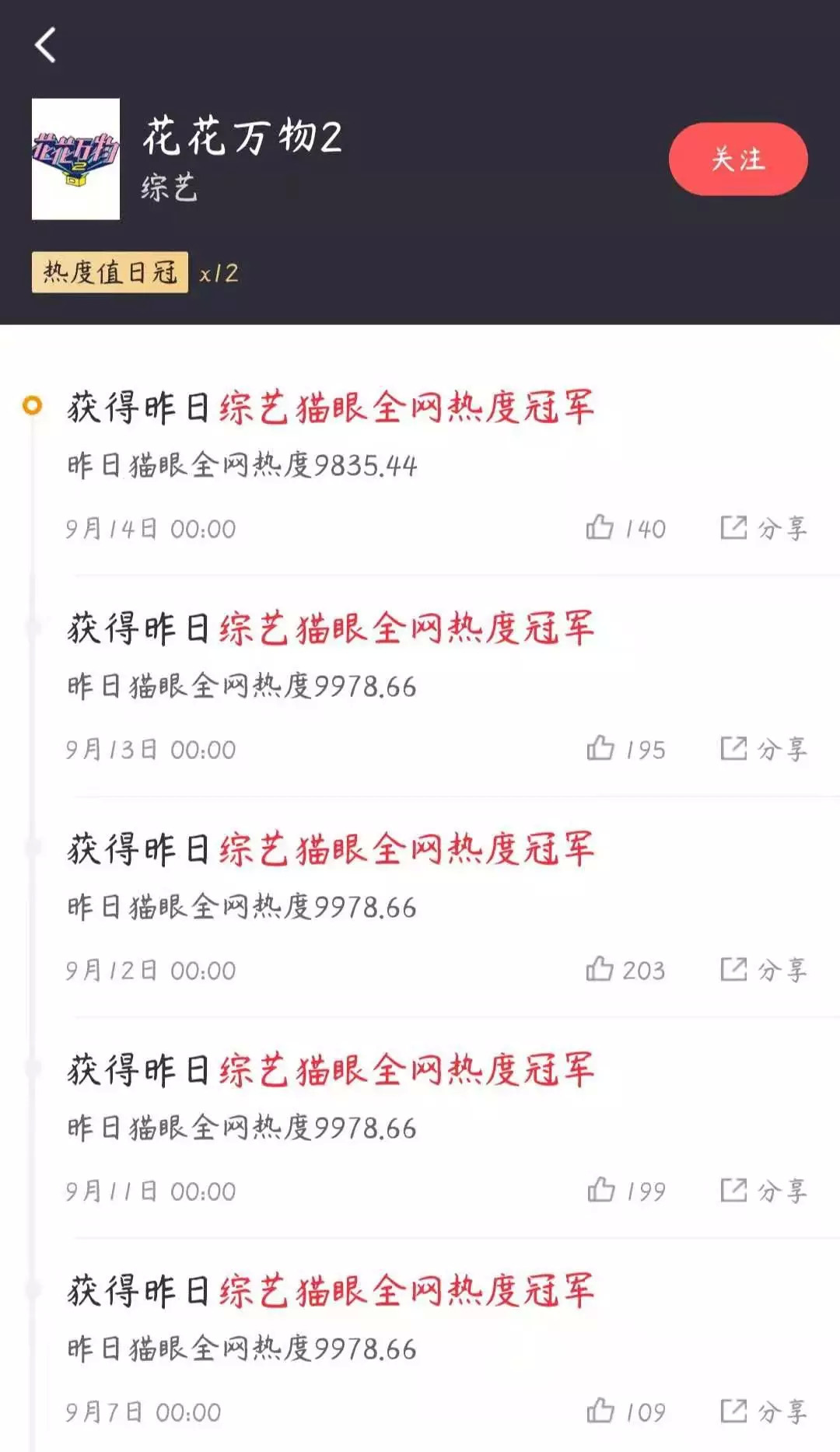The width and height of the screenshot is (840, 1452).
Task: Like the 9月12日 entry
Action: tap(600, 970)
